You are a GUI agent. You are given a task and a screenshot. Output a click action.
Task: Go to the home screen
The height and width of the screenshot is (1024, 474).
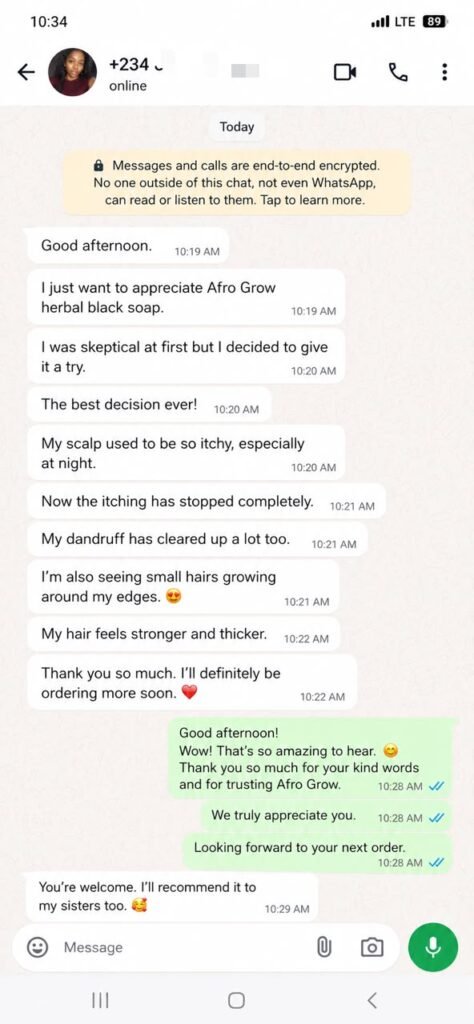(x=236, y=1000)
